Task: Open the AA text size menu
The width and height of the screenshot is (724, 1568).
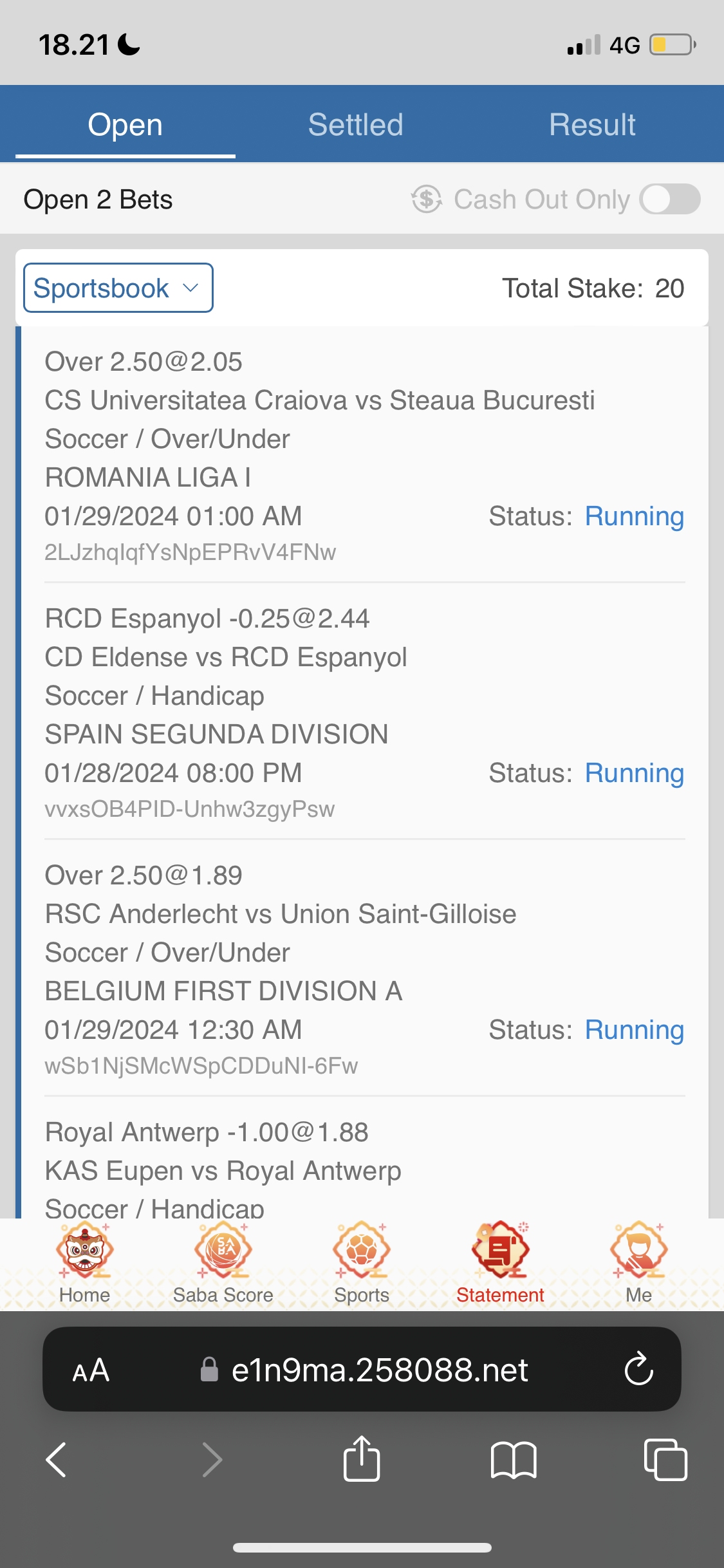Action: [x=91, y=1370]
